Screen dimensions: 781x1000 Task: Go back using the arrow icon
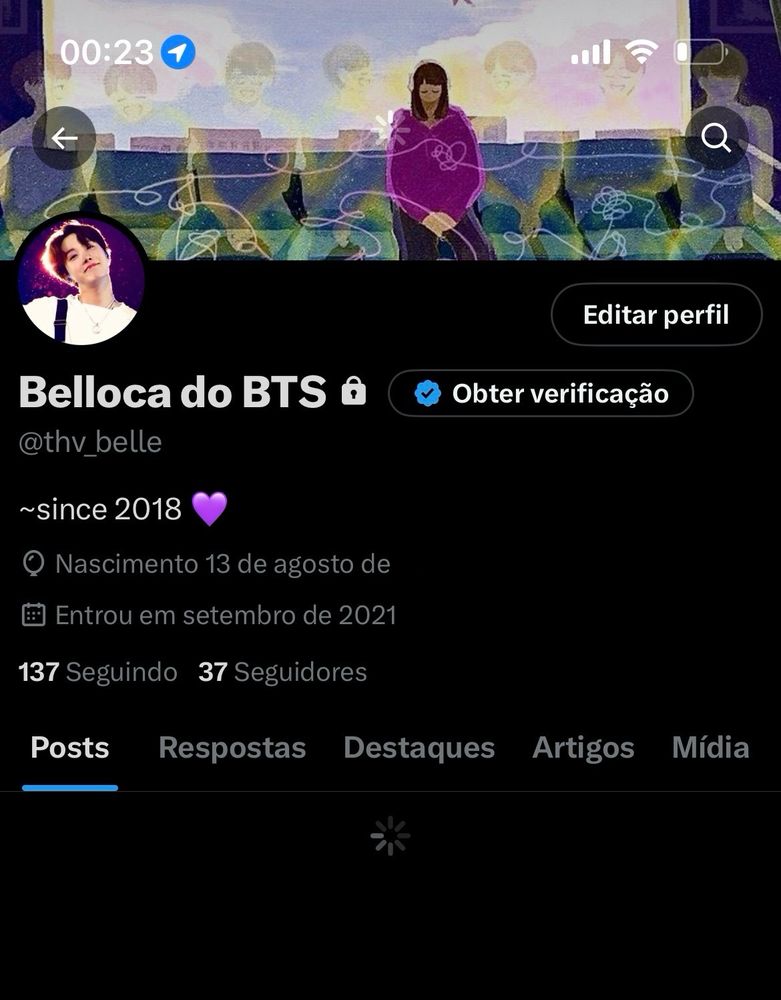(64, 138)
